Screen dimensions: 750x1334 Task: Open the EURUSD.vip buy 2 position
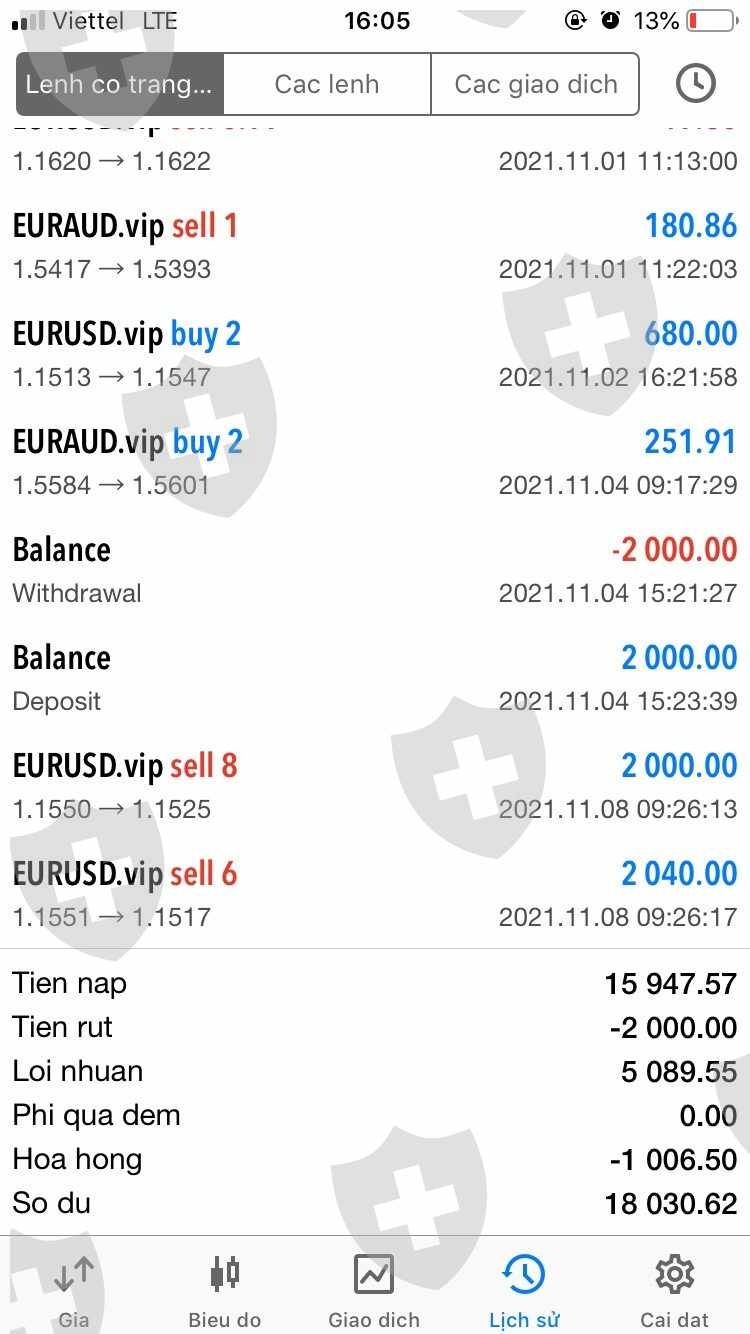pyautogui.click(x=375, y=354)
